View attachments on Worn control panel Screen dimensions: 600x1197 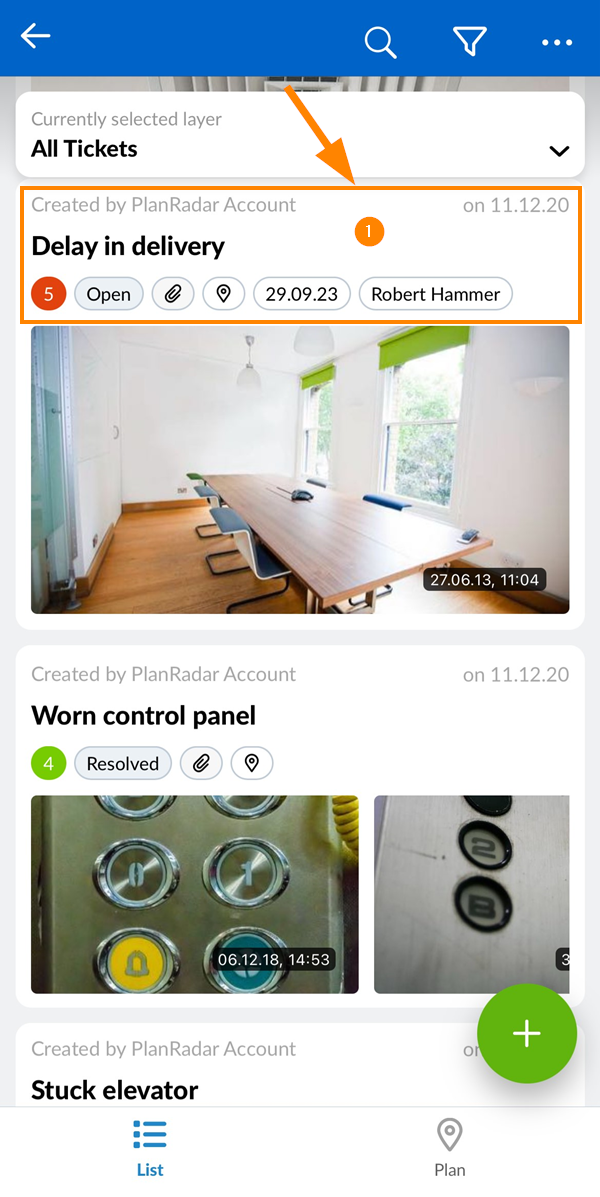click(201, 764)
